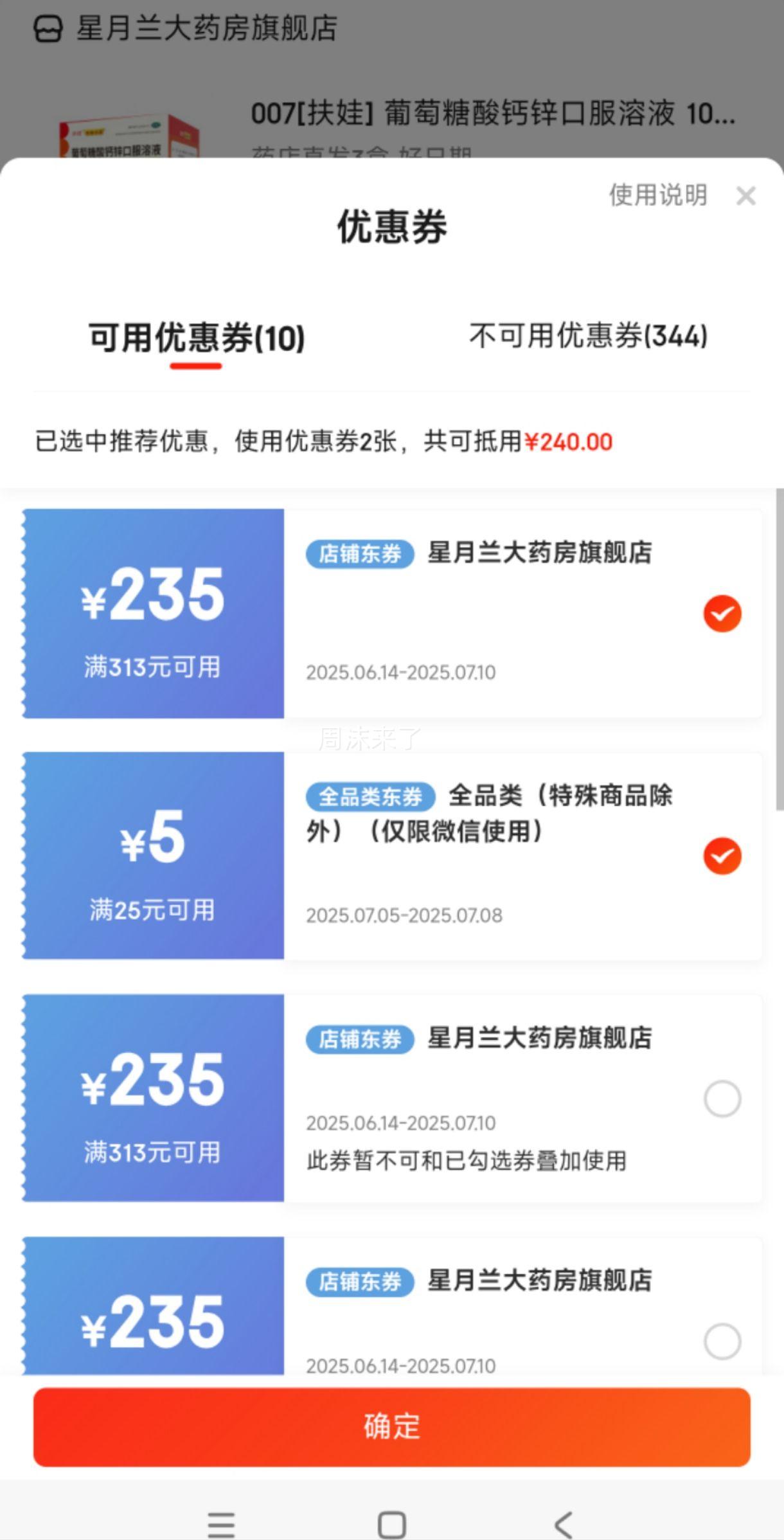Select the second ¥235 coupon radio circle
This screenshot has width=784, height=1540.
(x=722, y=1099)
